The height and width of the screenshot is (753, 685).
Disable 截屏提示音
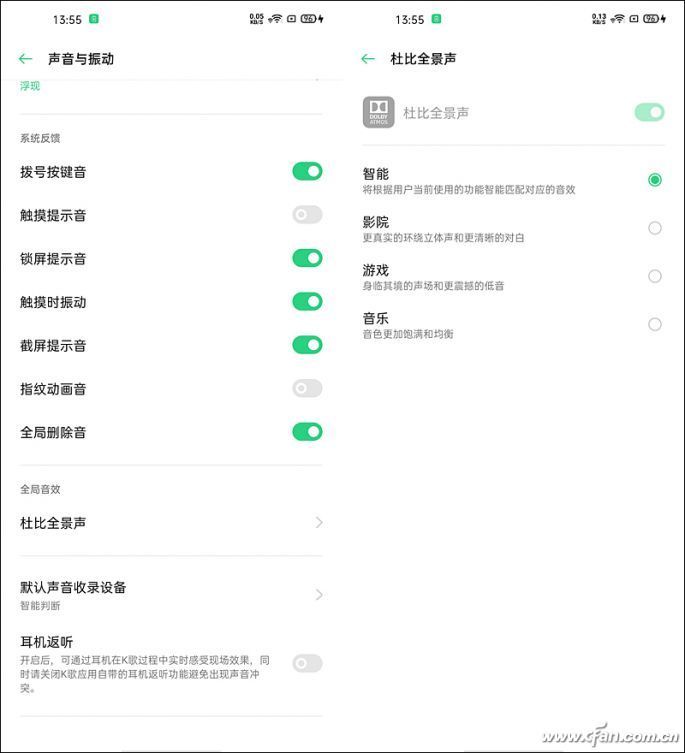click(307, 345)
